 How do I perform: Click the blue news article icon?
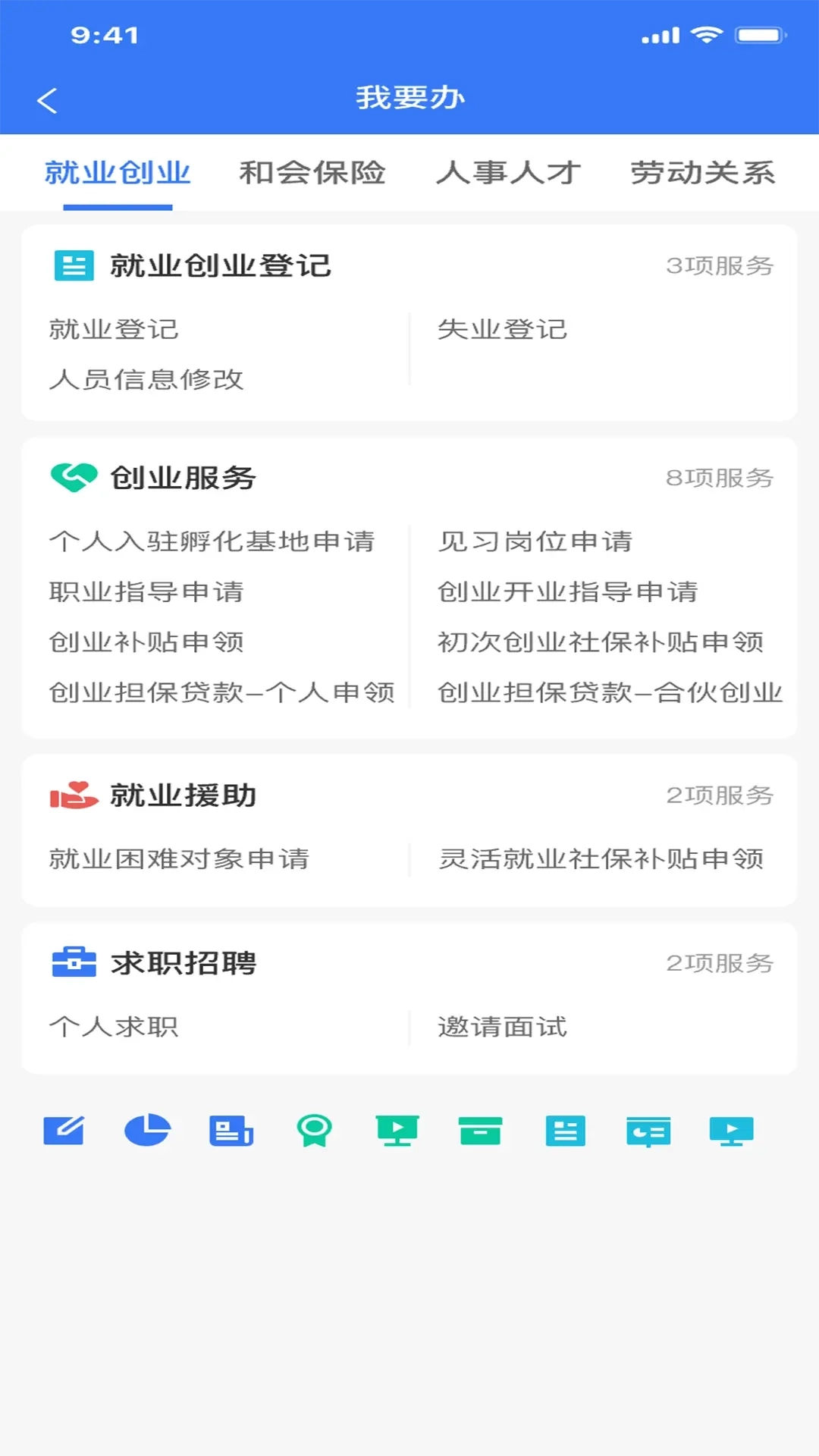pyautogui.click(x=231, y=1131)
